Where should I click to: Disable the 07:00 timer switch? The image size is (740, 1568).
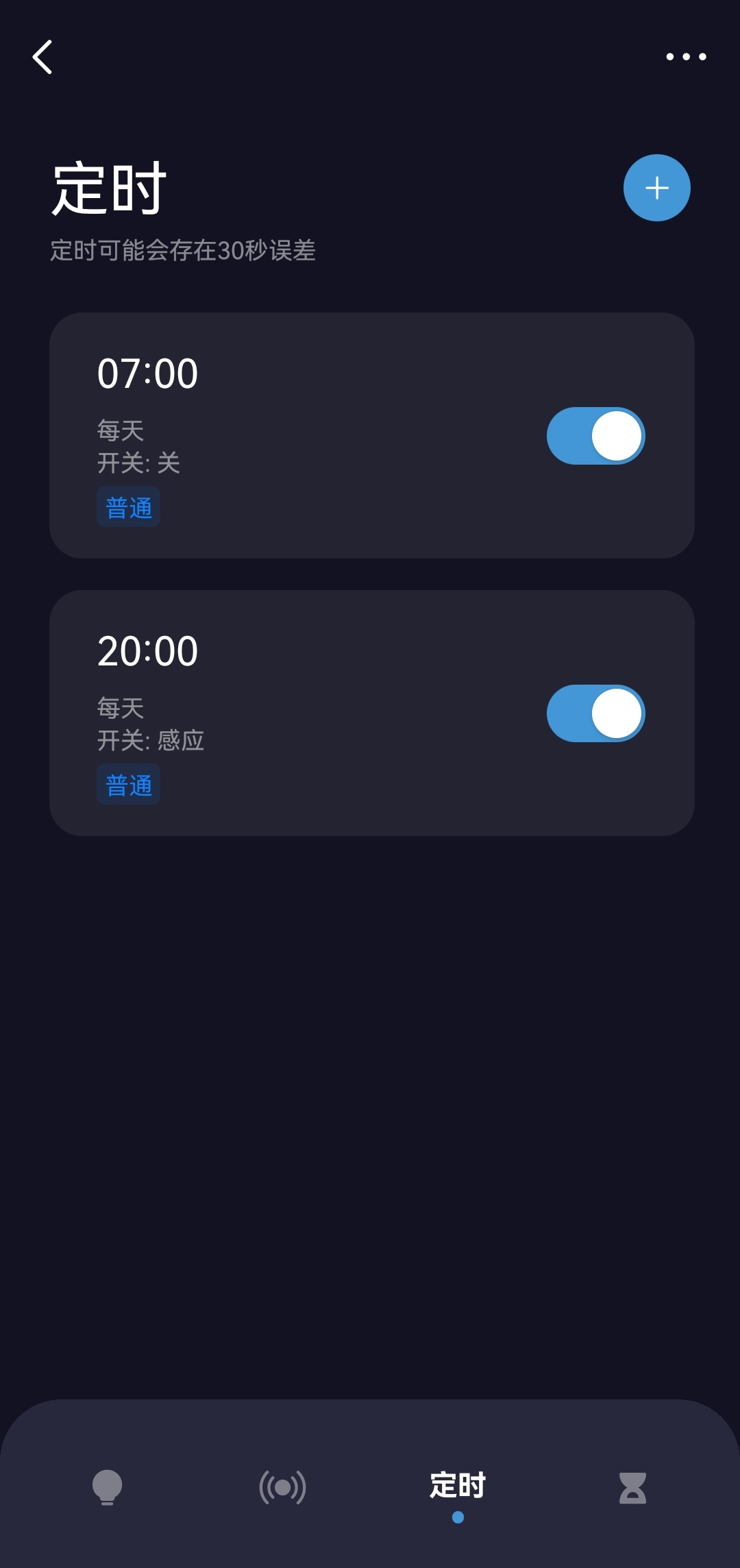(x=595, y=436)
